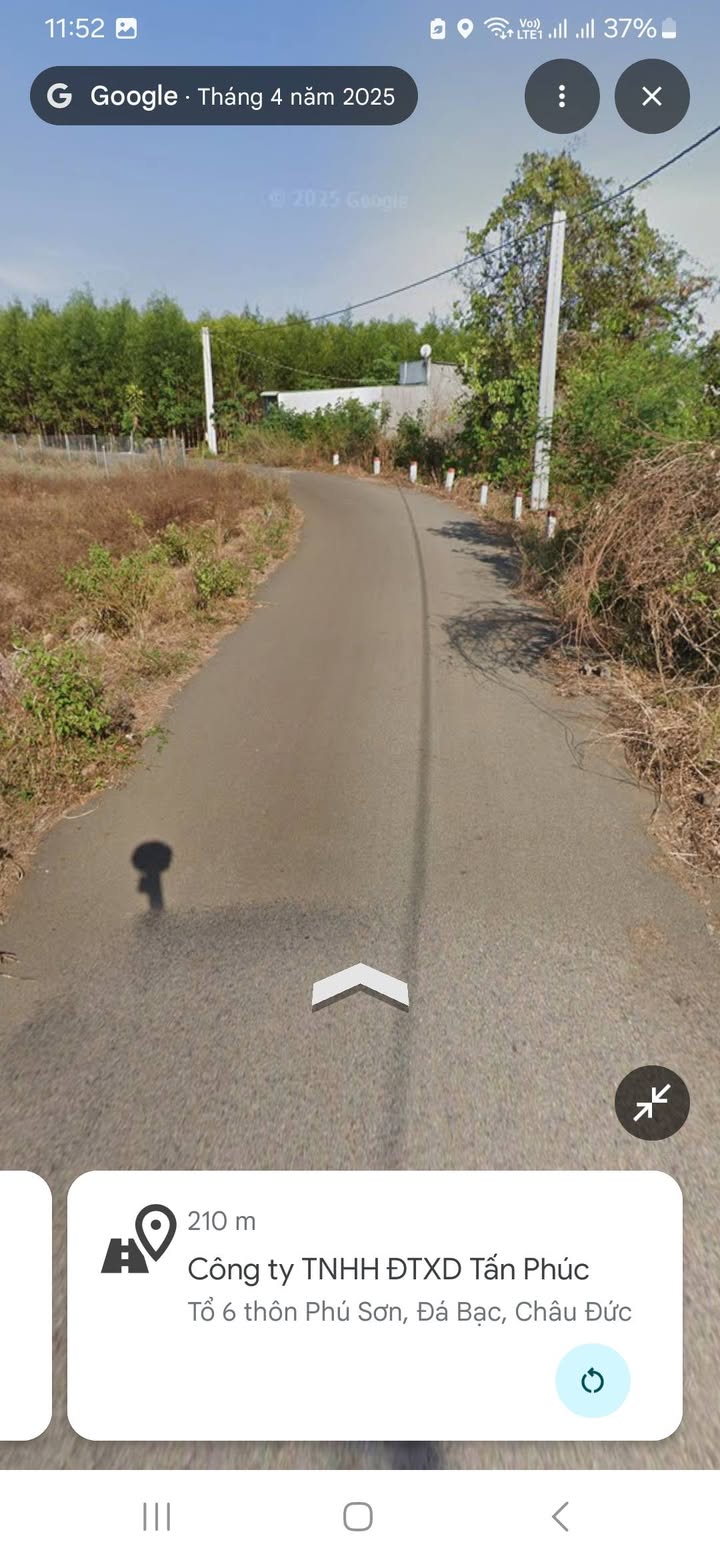Collapse the fullscreen Street View
The width and height of the screenshot is (720, 1560).
[x=652, y=1103]
